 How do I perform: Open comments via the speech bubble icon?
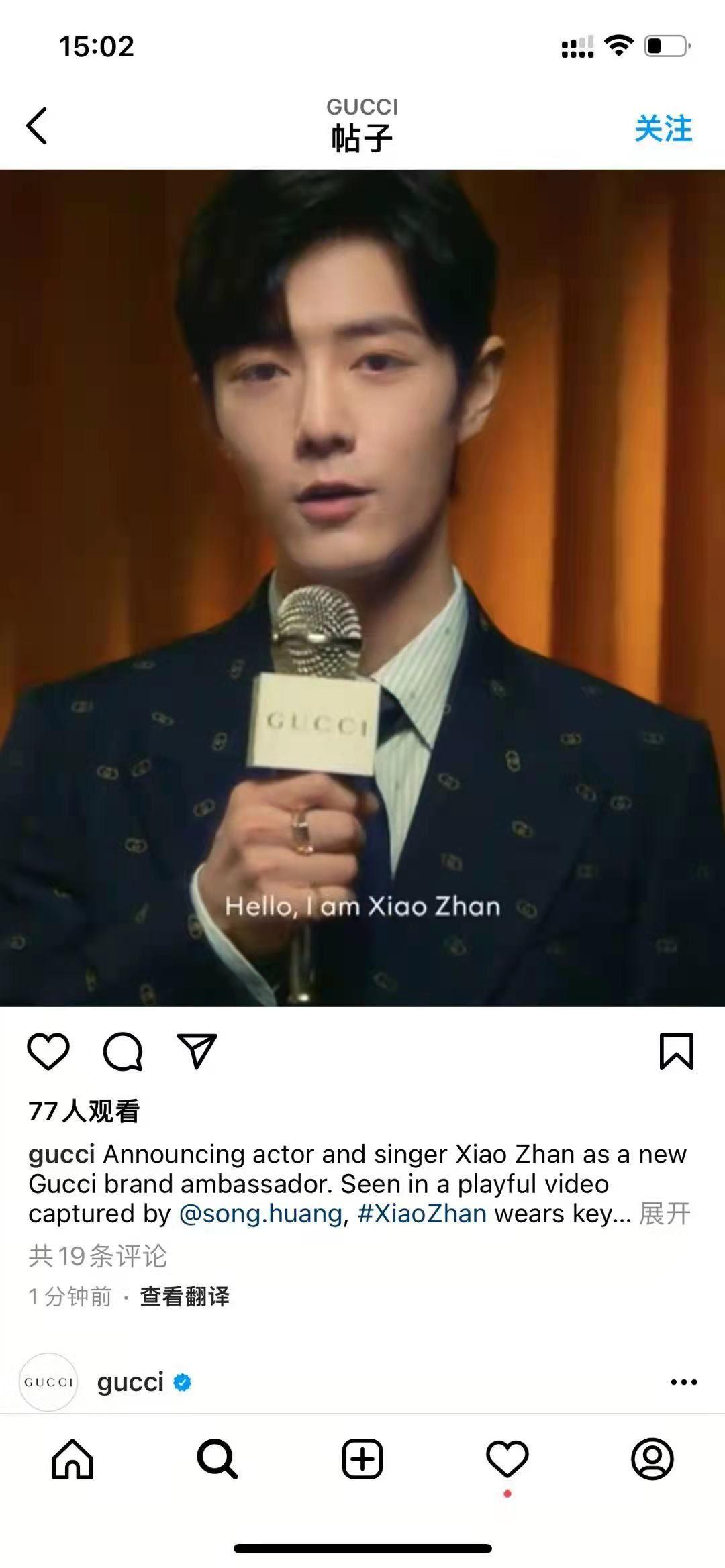[123, 1051]
